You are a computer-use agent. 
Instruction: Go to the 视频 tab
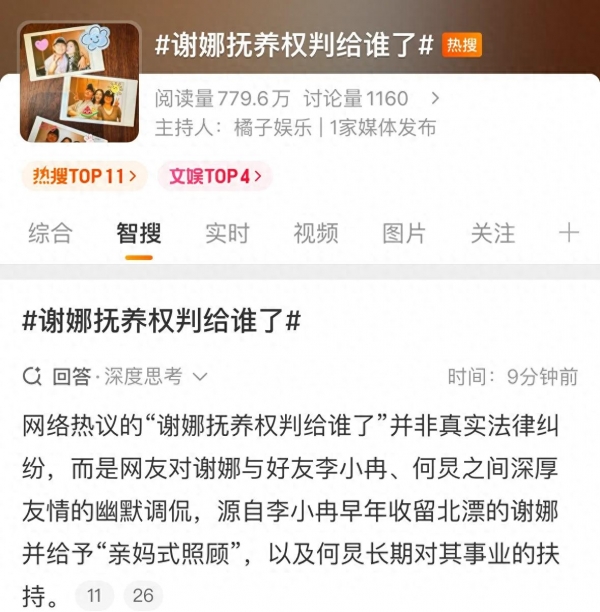[315, 234]
